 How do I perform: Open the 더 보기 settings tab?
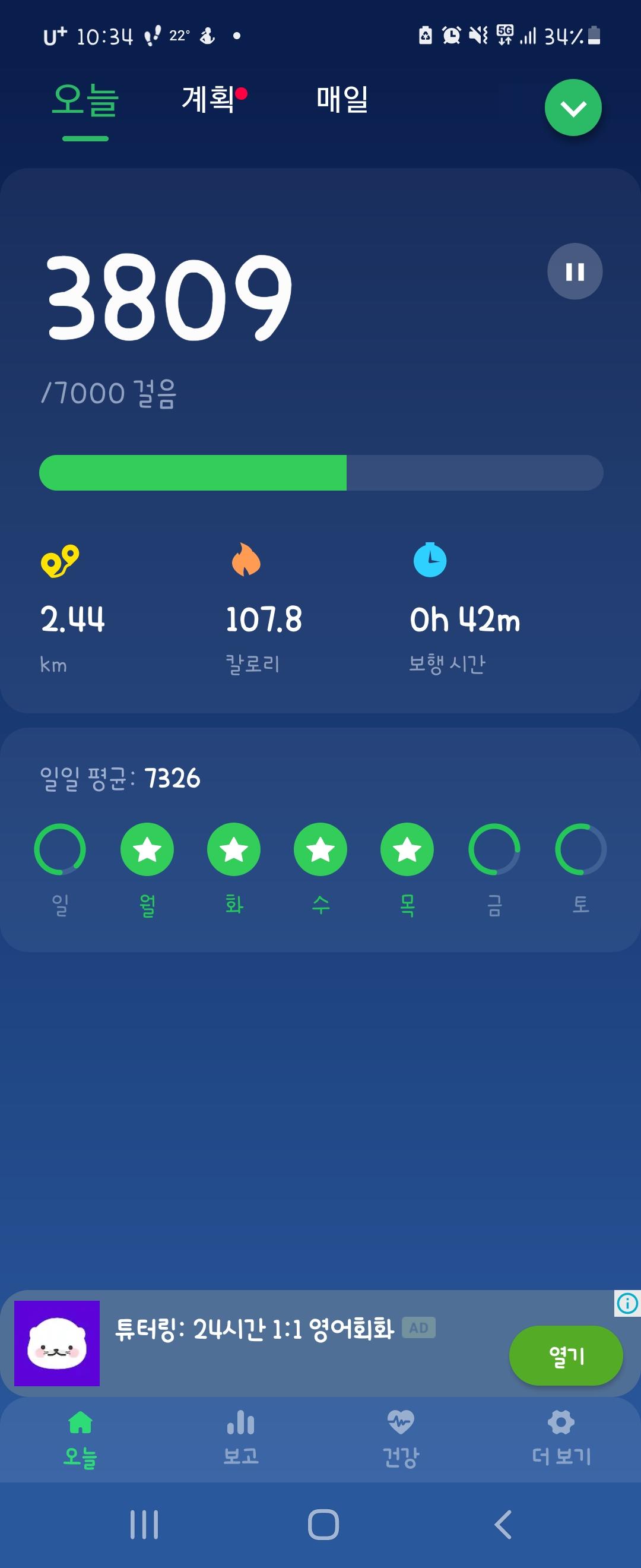561,1439
